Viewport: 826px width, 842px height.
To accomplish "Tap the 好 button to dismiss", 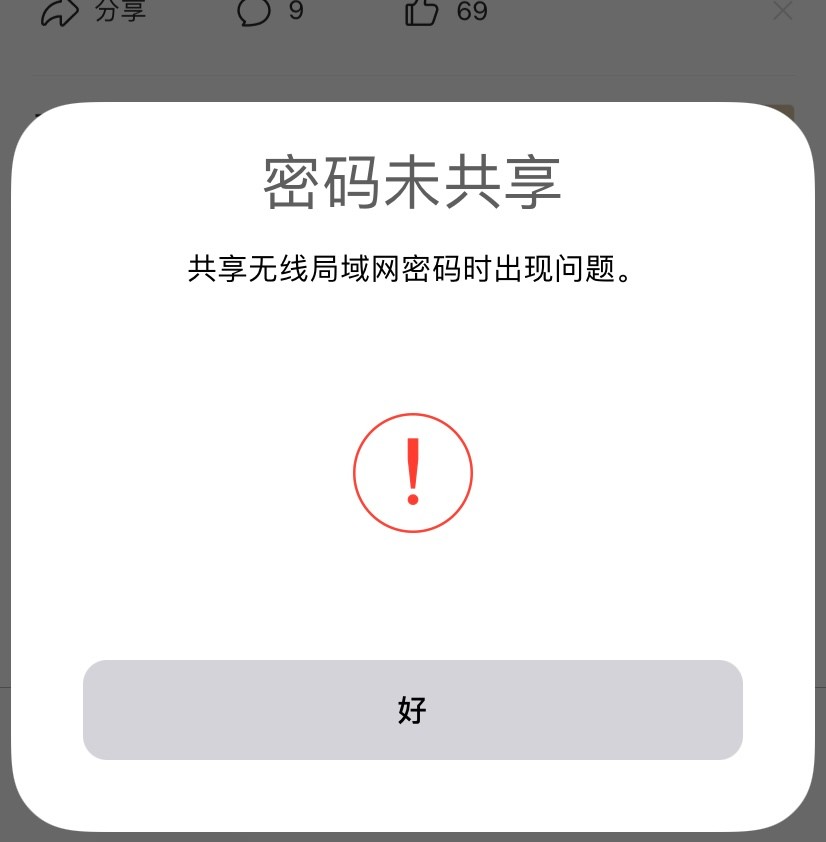I will 412,710.
